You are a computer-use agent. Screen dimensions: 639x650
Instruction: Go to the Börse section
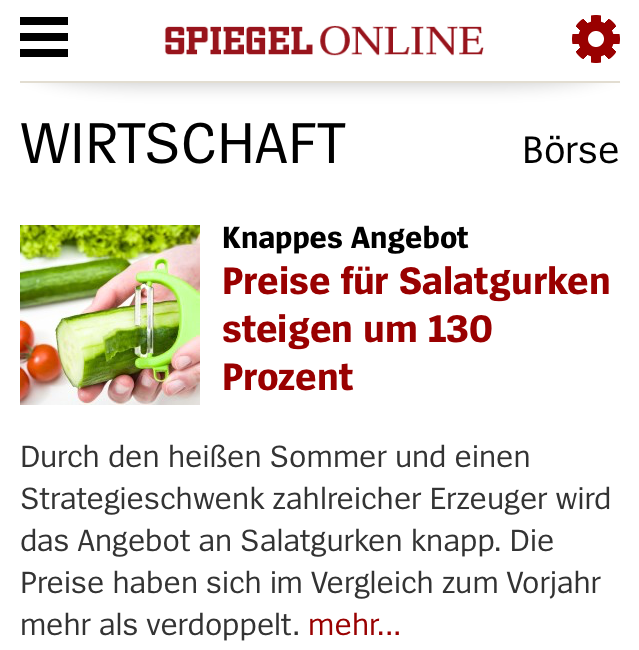click(x=570, y=150)
